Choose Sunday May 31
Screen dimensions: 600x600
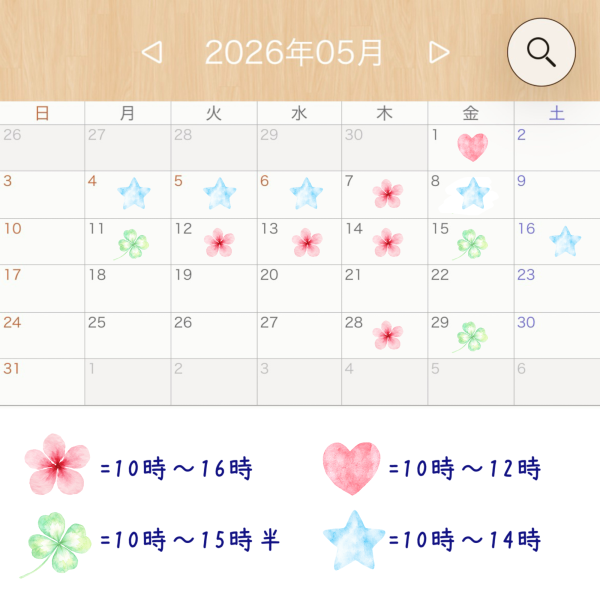click(42, 381)
